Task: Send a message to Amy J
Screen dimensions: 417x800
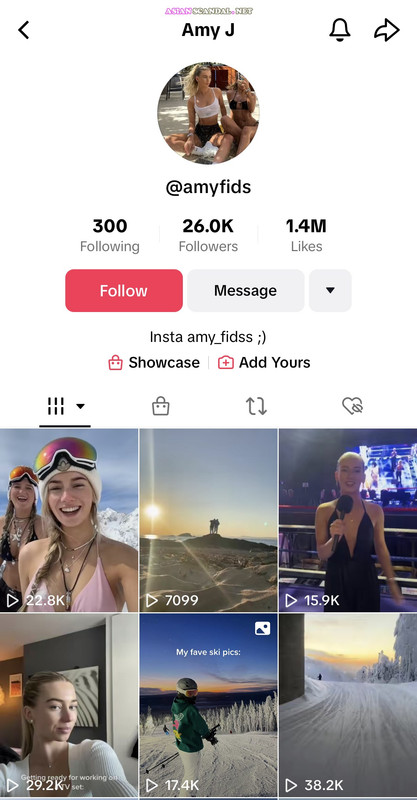Action: click(246, 290)
